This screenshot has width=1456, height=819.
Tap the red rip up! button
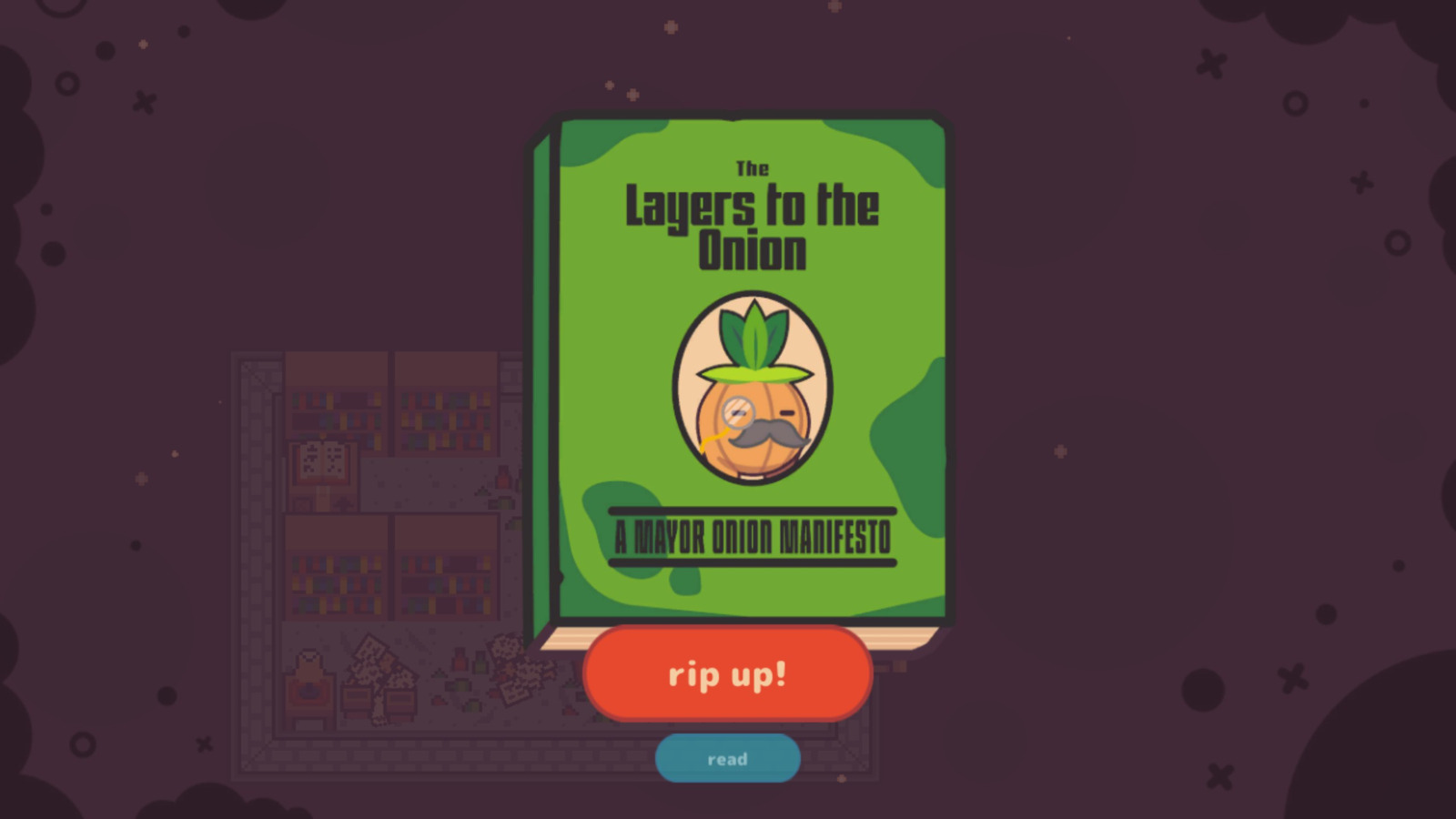pyautogui.click(x=727, y=674)
